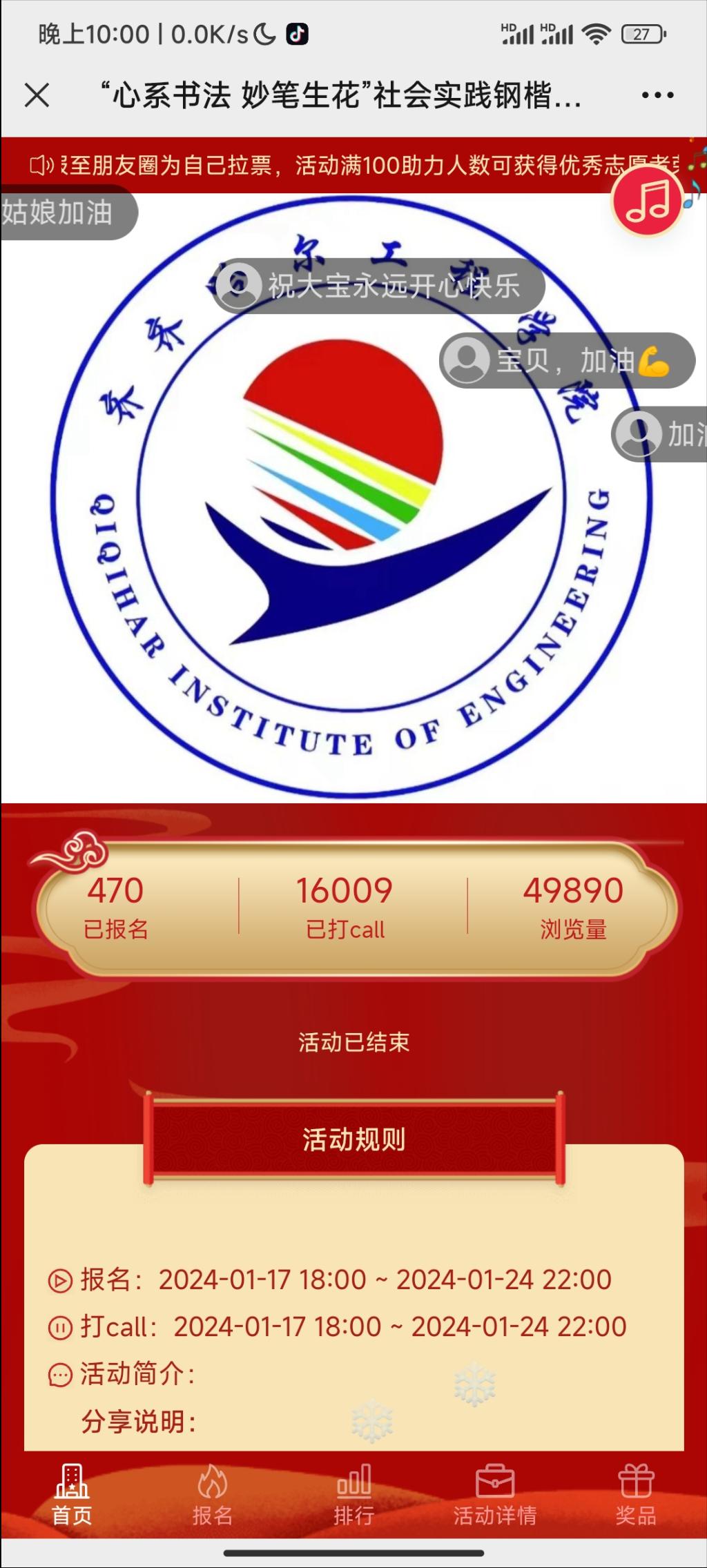This screenshot has height=1568, width=707.
Task: Select the 奖品 tab
Action: (635, 1495)
